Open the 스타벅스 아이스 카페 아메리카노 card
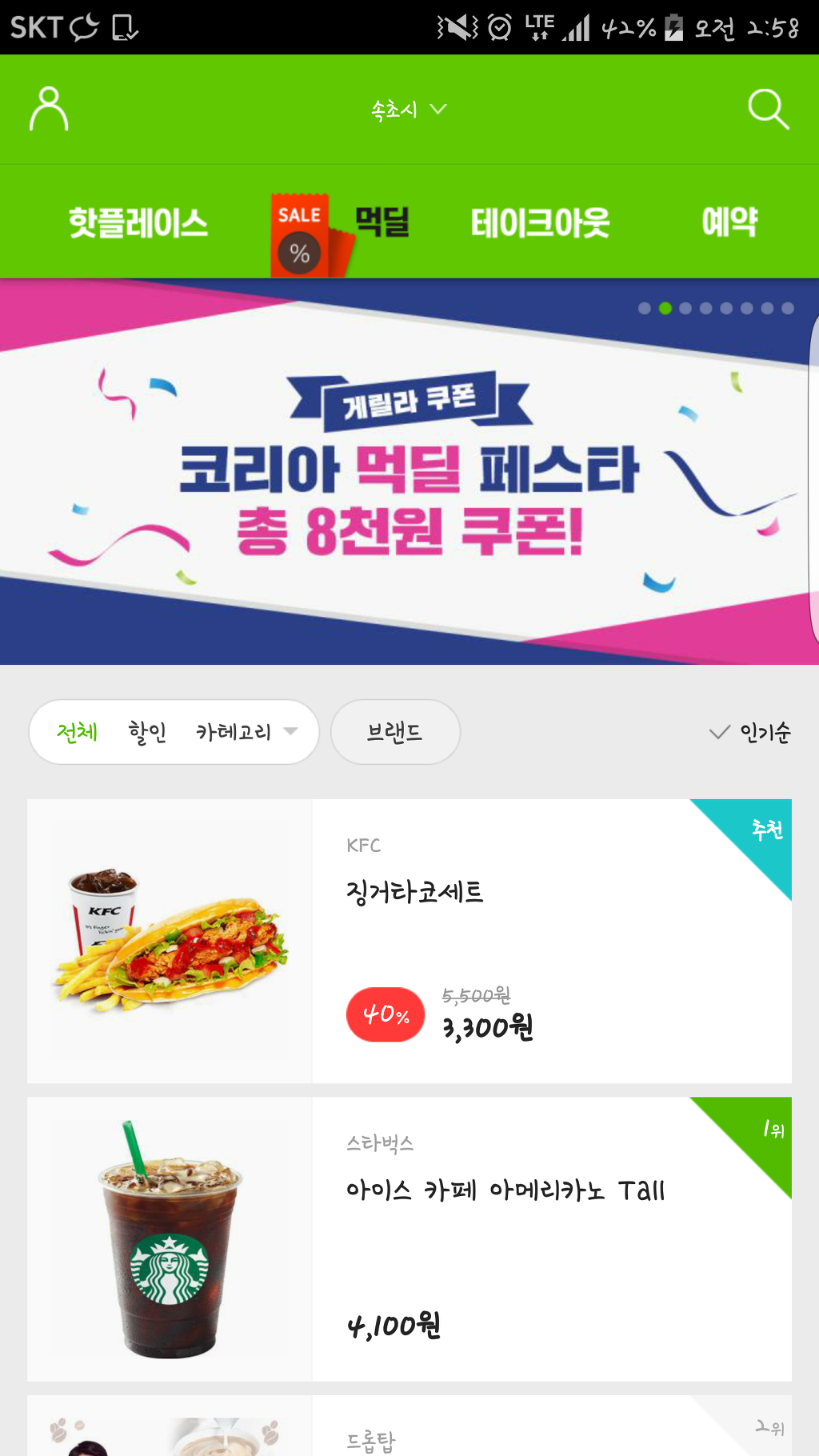 point(409,1238)
